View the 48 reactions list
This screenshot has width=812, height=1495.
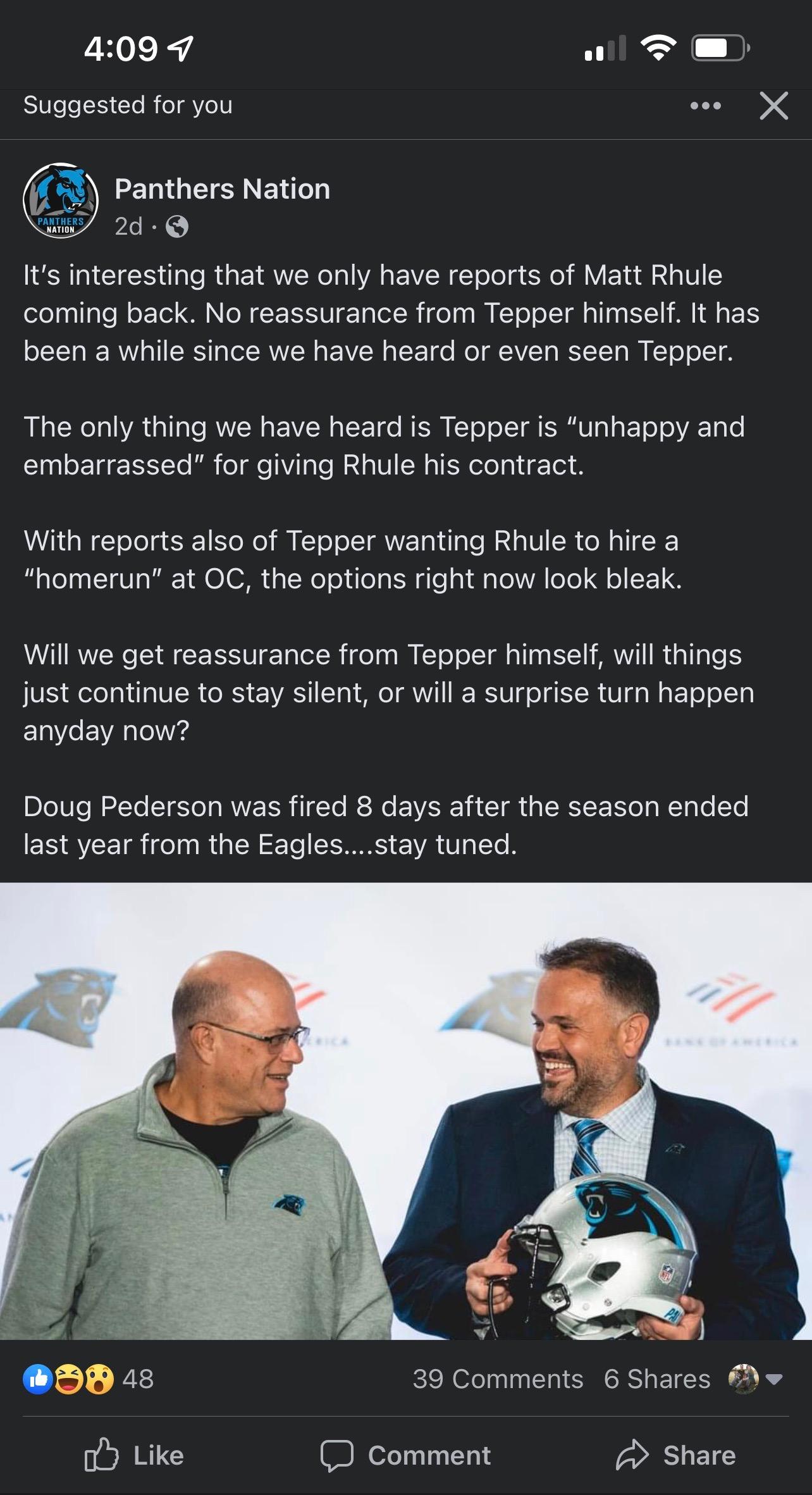coord(89,1379)
